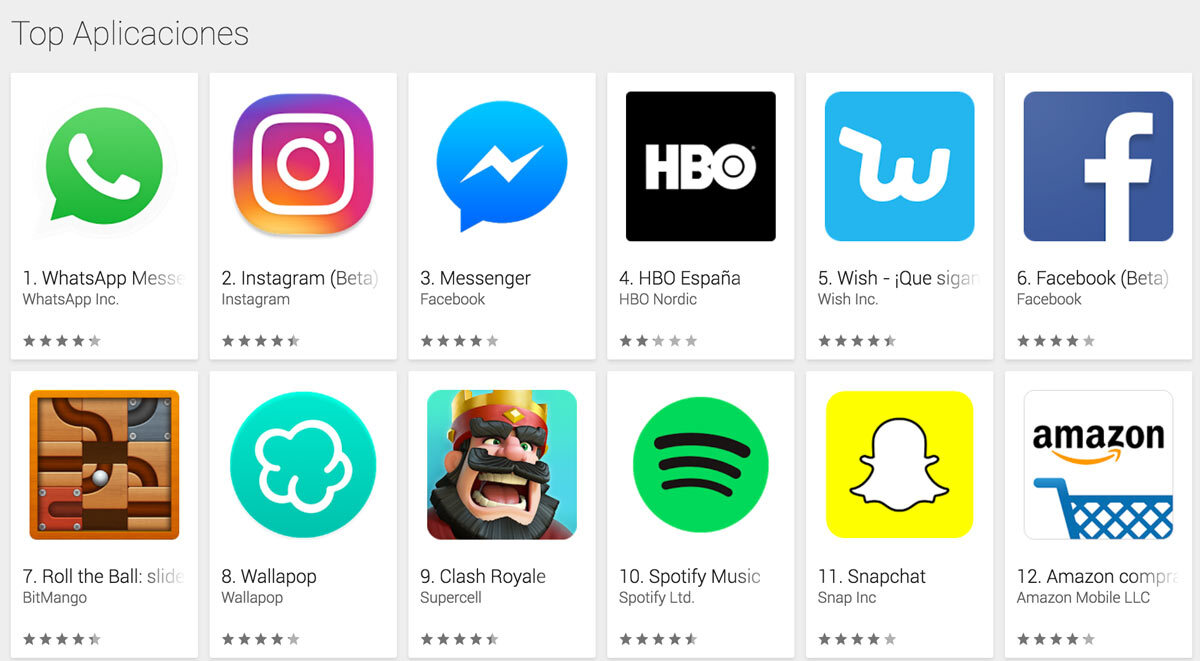Open the HBO España app card
The image size is (1200, 661).
[700, 166]
